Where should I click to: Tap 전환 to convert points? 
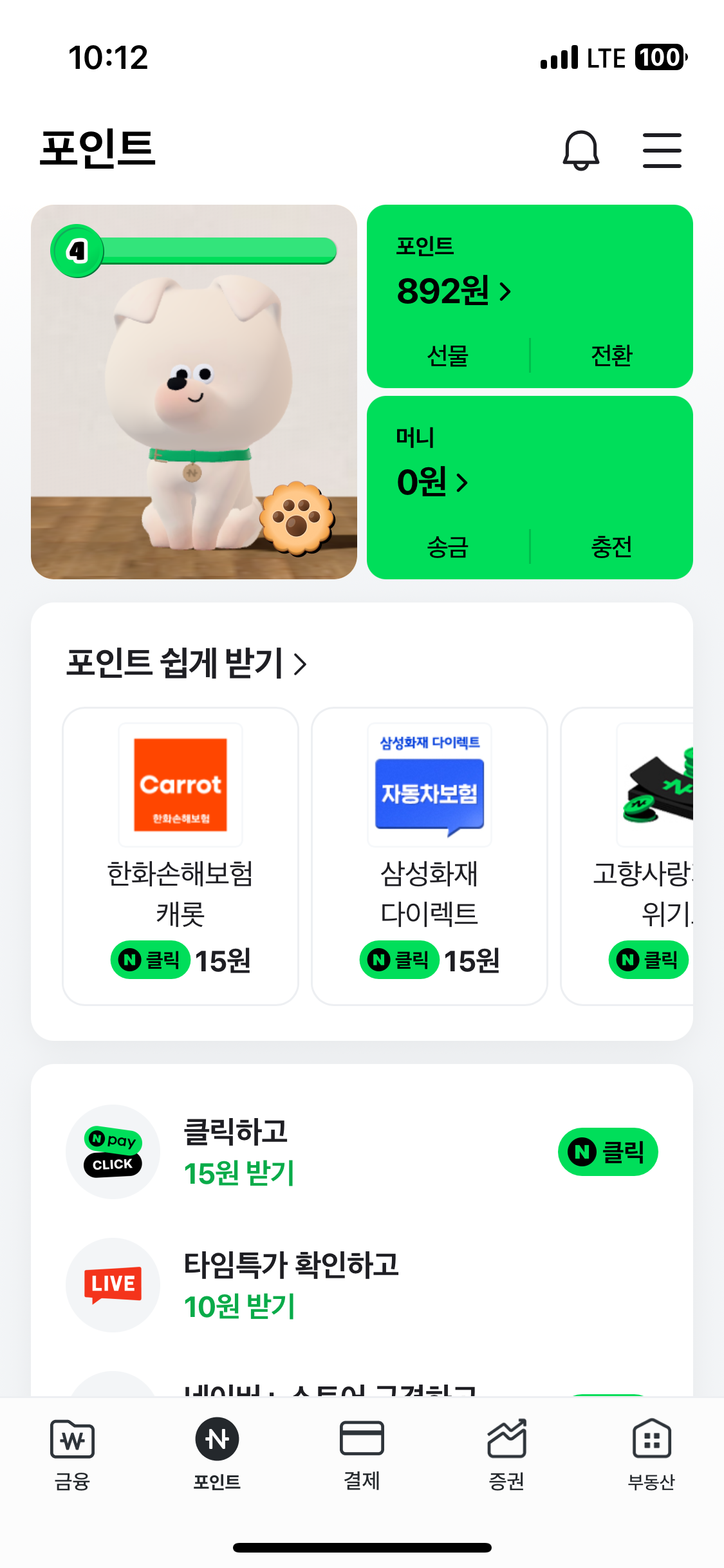tap(611, 355)
